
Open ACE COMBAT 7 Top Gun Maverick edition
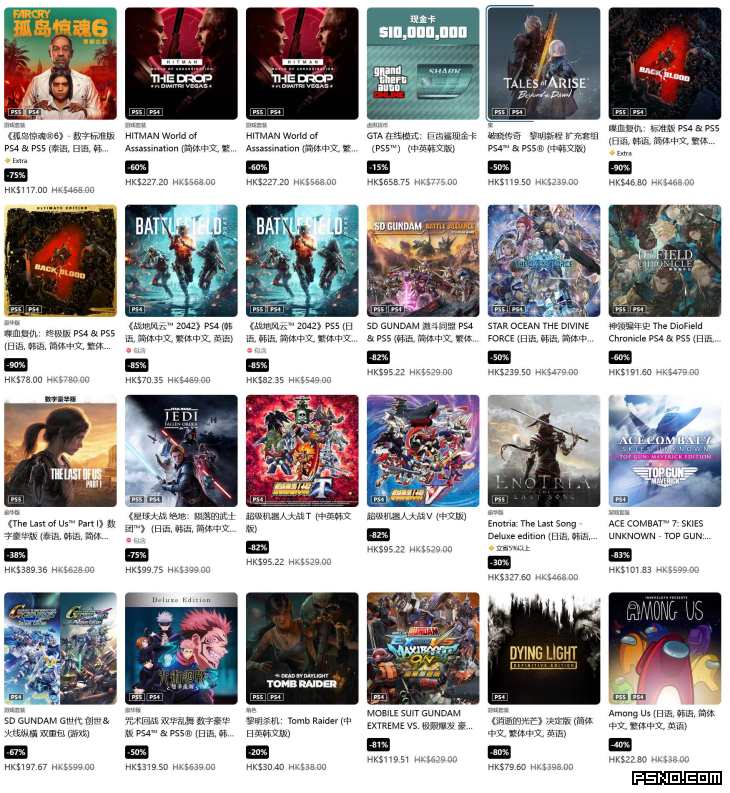point(665,450)
